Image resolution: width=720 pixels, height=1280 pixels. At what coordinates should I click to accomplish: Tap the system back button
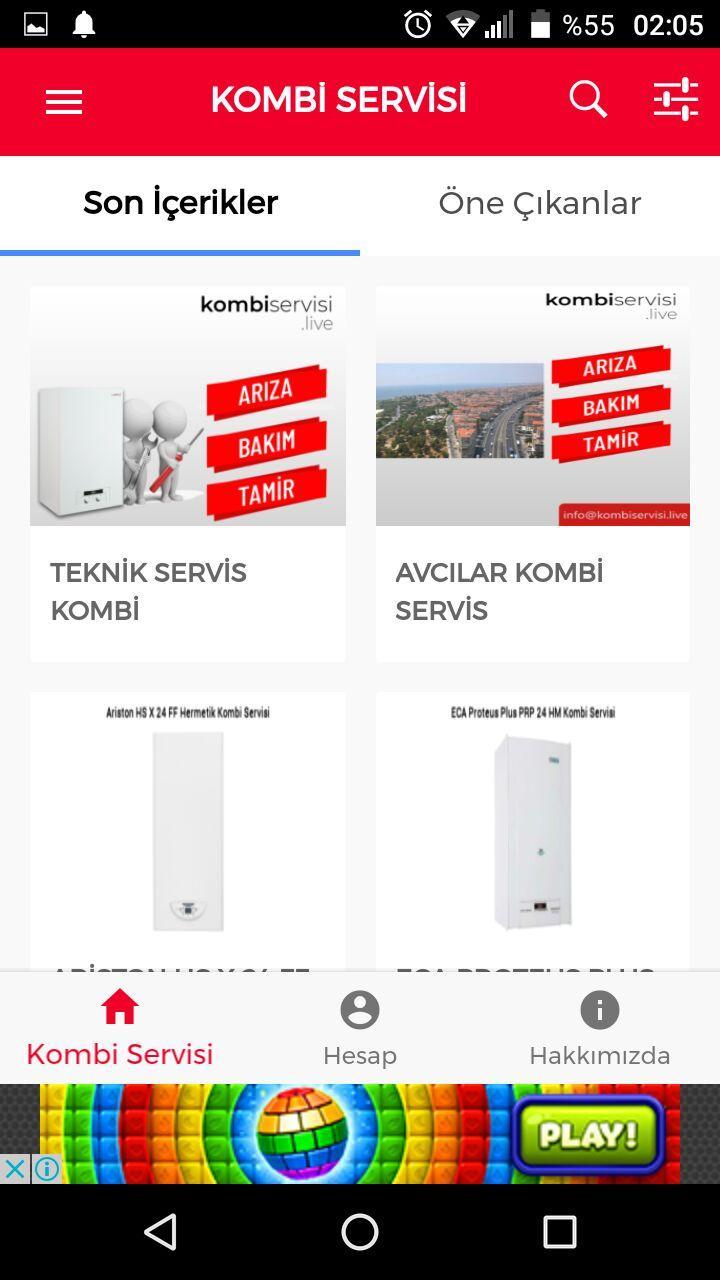click(161, 1232)
